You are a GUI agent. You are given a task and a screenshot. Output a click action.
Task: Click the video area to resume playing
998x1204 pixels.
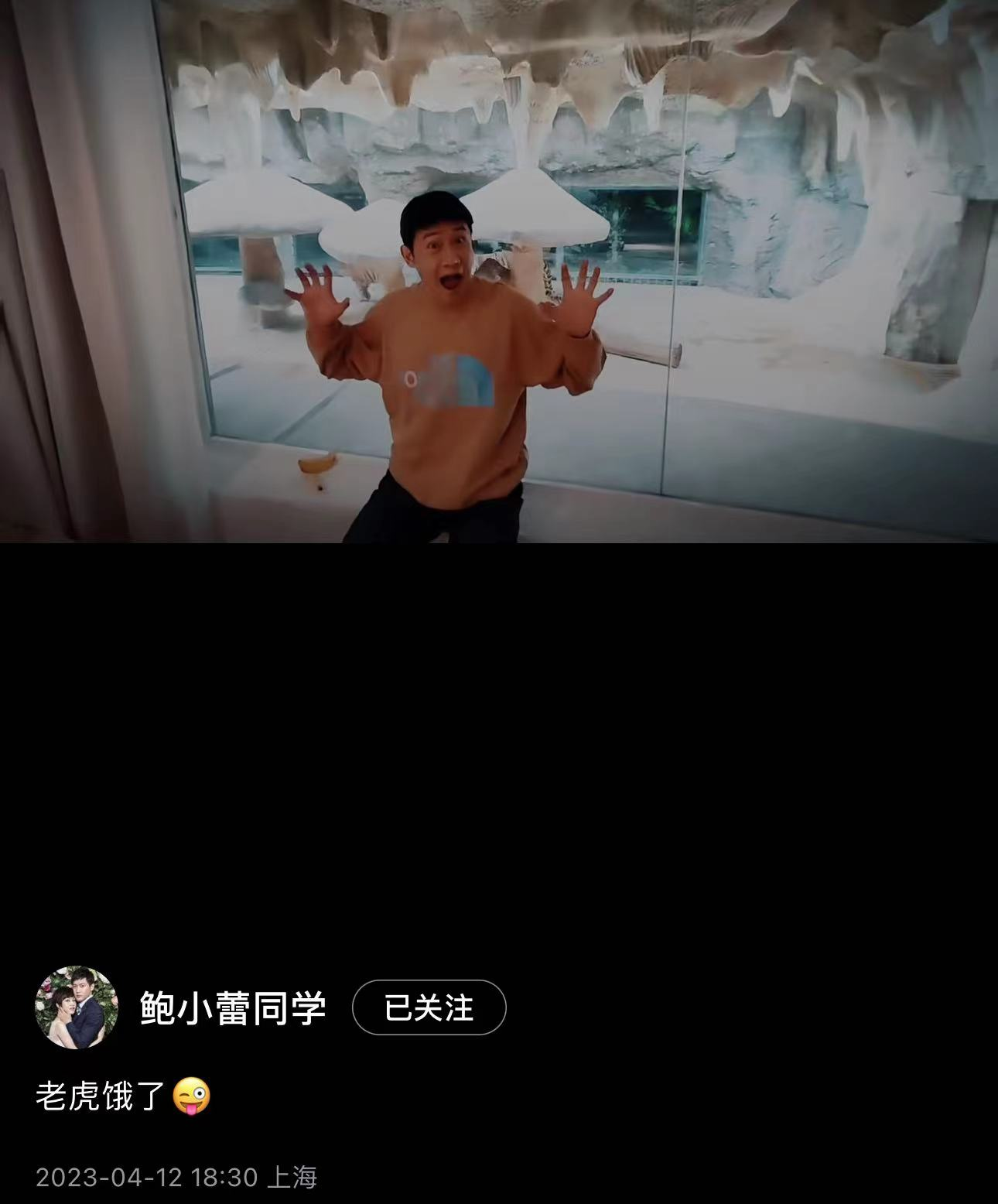point(499,271)
